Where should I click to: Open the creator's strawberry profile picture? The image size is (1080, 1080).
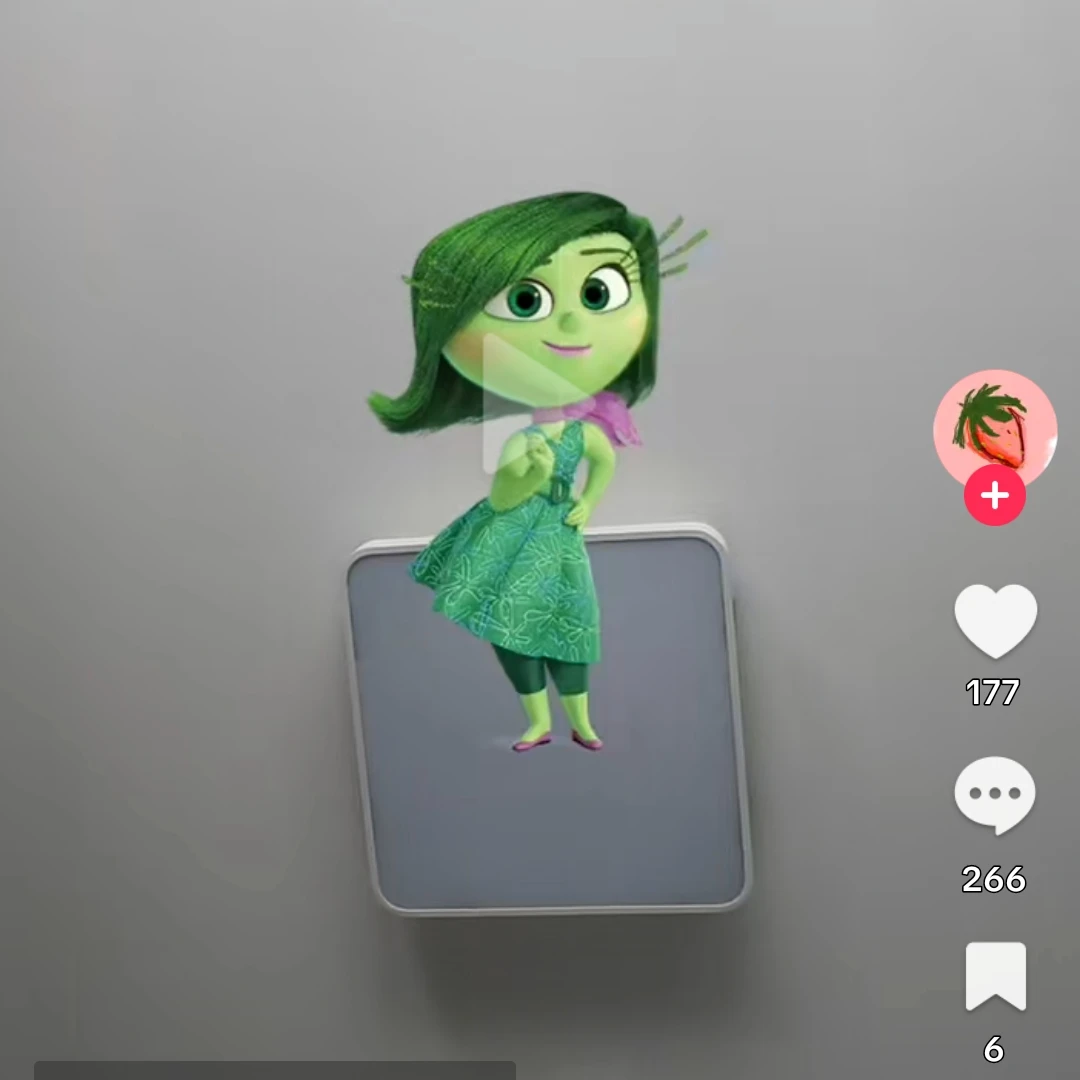(994, 426)
